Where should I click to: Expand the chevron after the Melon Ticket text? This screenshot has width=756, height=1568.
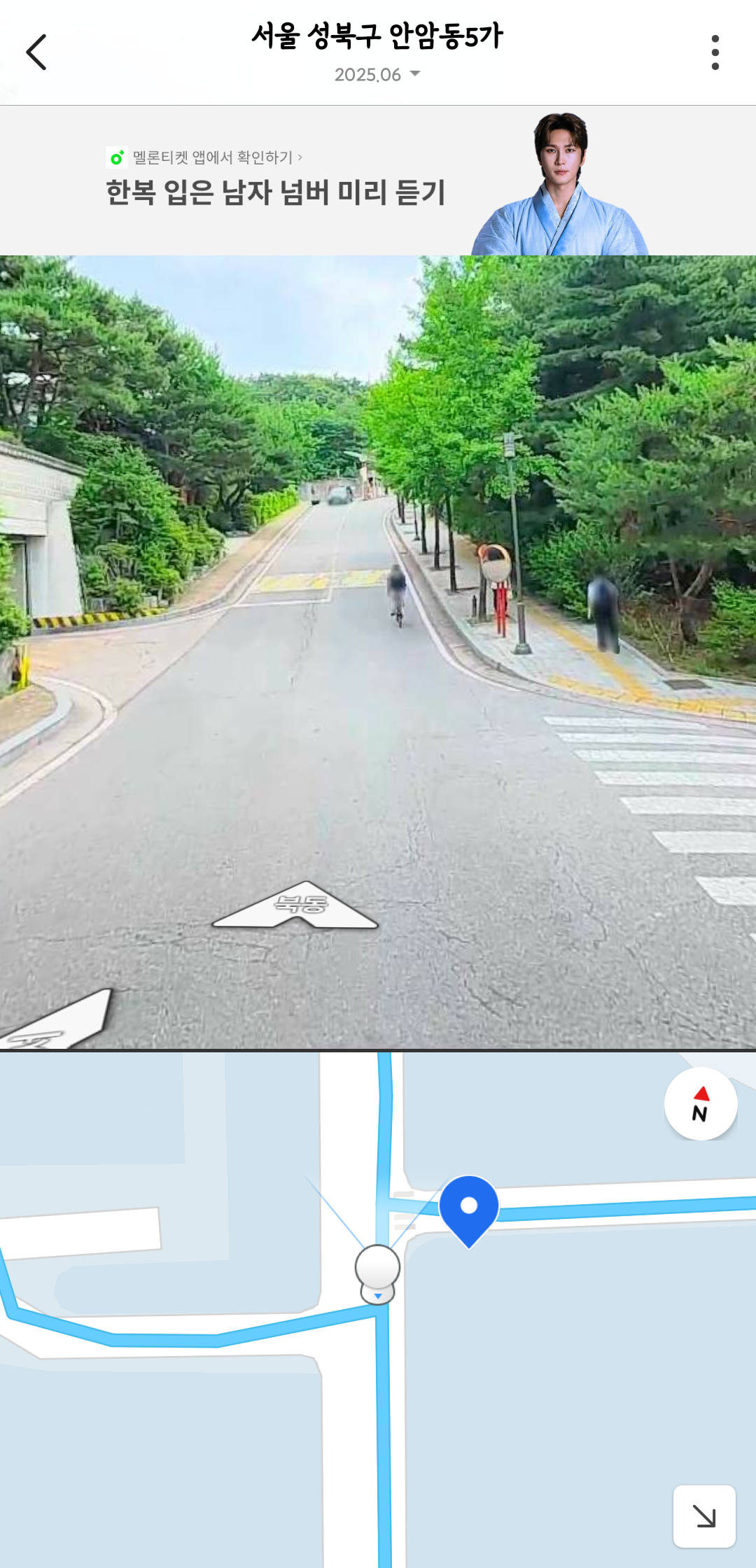pos(301,157)
